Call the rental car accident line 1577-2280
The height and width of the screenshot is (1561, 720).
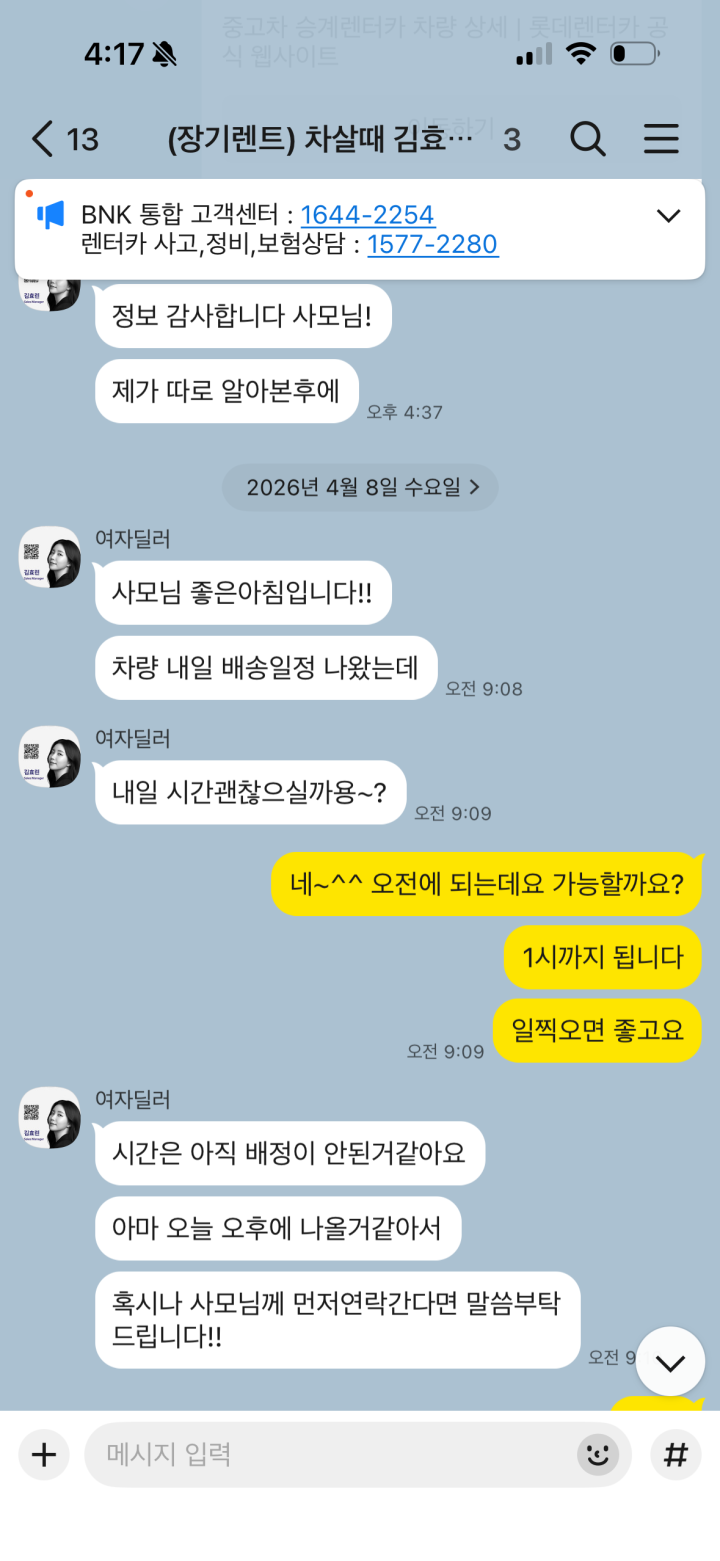click(x=432, y=244)
